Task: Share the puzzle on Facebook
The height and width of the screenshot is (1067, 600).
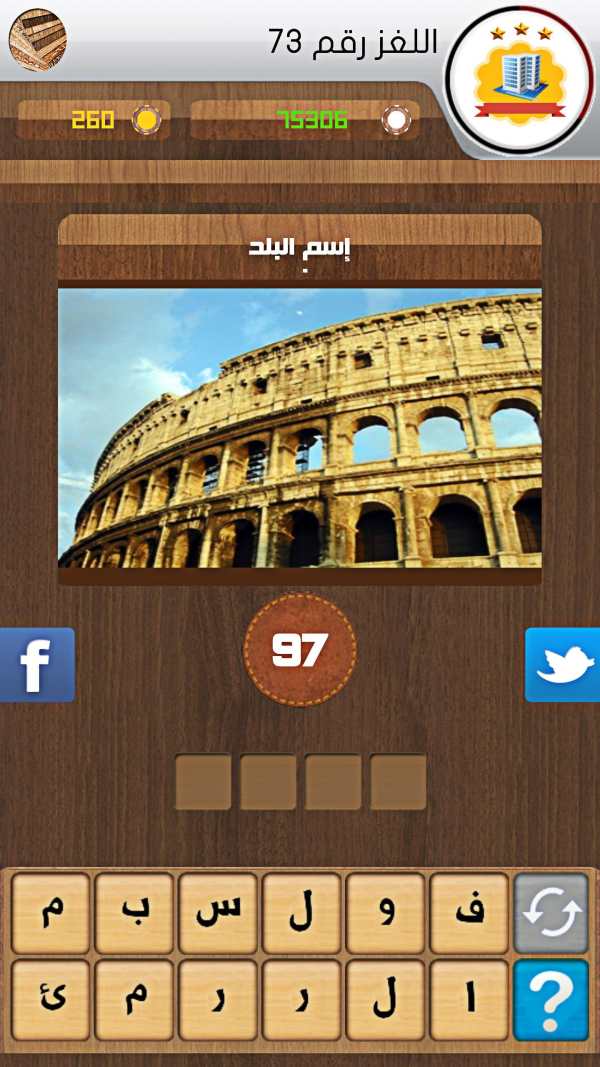Action: point(37,665)
